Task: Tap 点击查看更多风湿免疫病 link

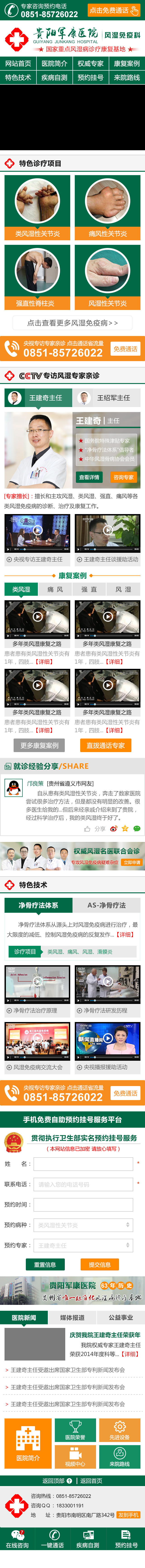Action: 72,323
